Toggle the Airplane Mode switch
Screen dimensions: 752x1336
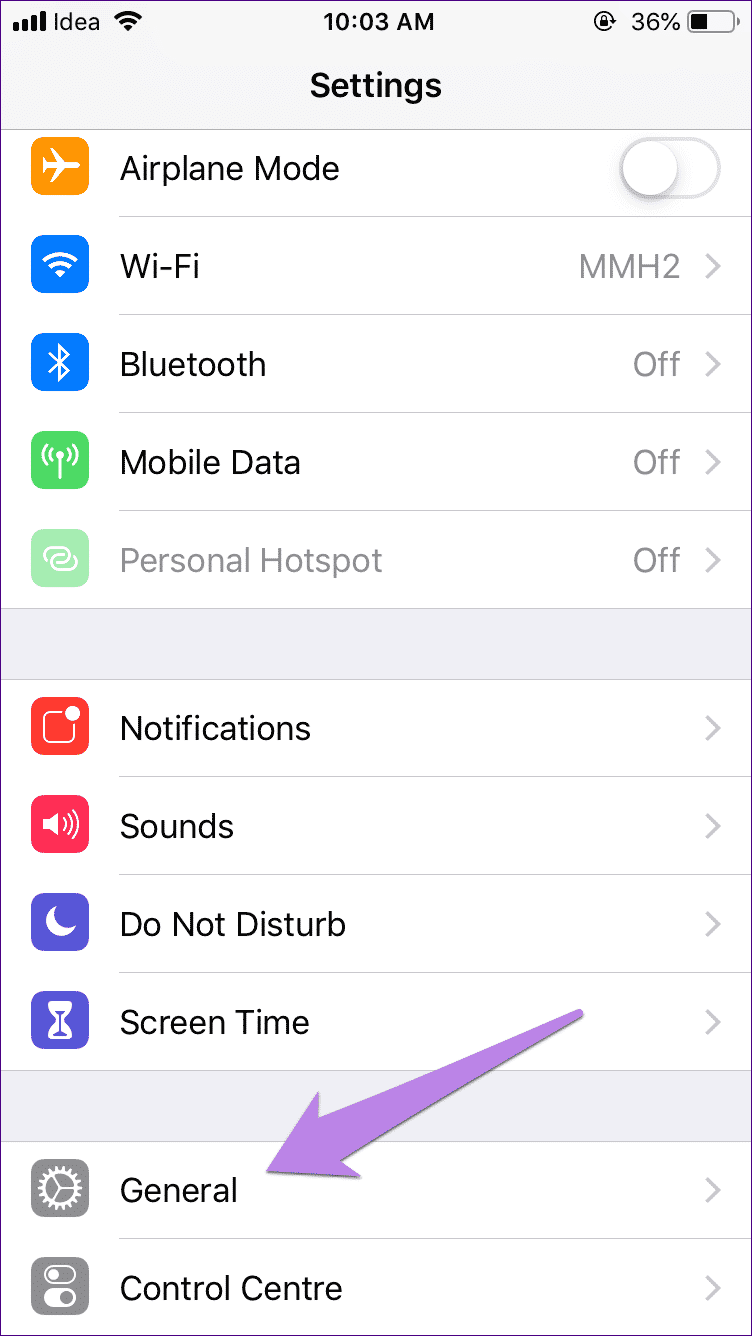(669, 168)
